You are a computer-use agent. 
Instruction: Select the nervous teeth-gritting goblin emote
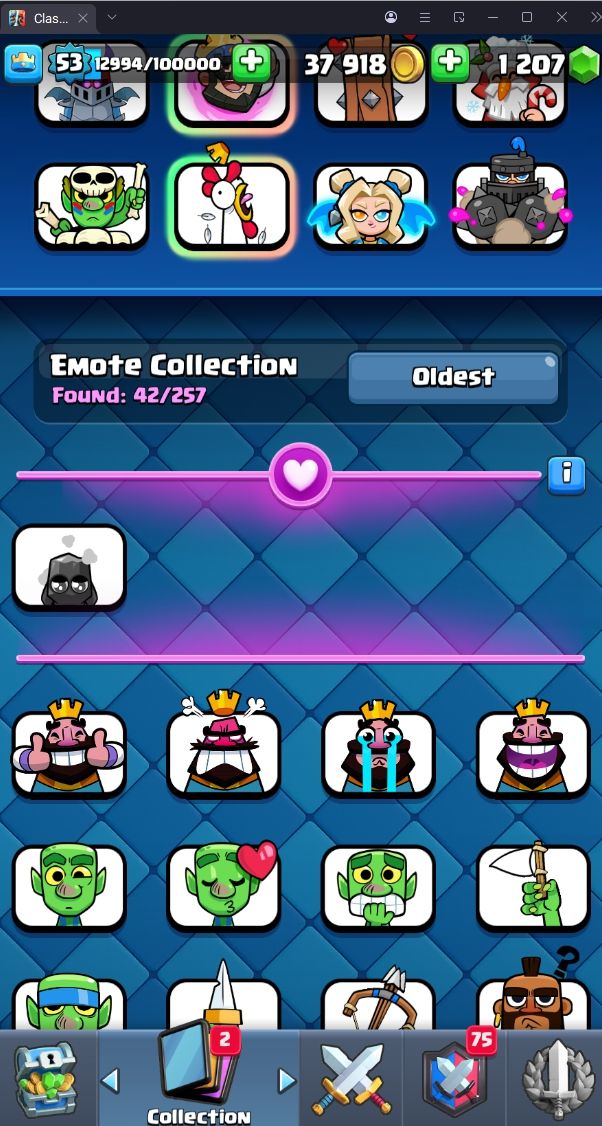[379, 885]
